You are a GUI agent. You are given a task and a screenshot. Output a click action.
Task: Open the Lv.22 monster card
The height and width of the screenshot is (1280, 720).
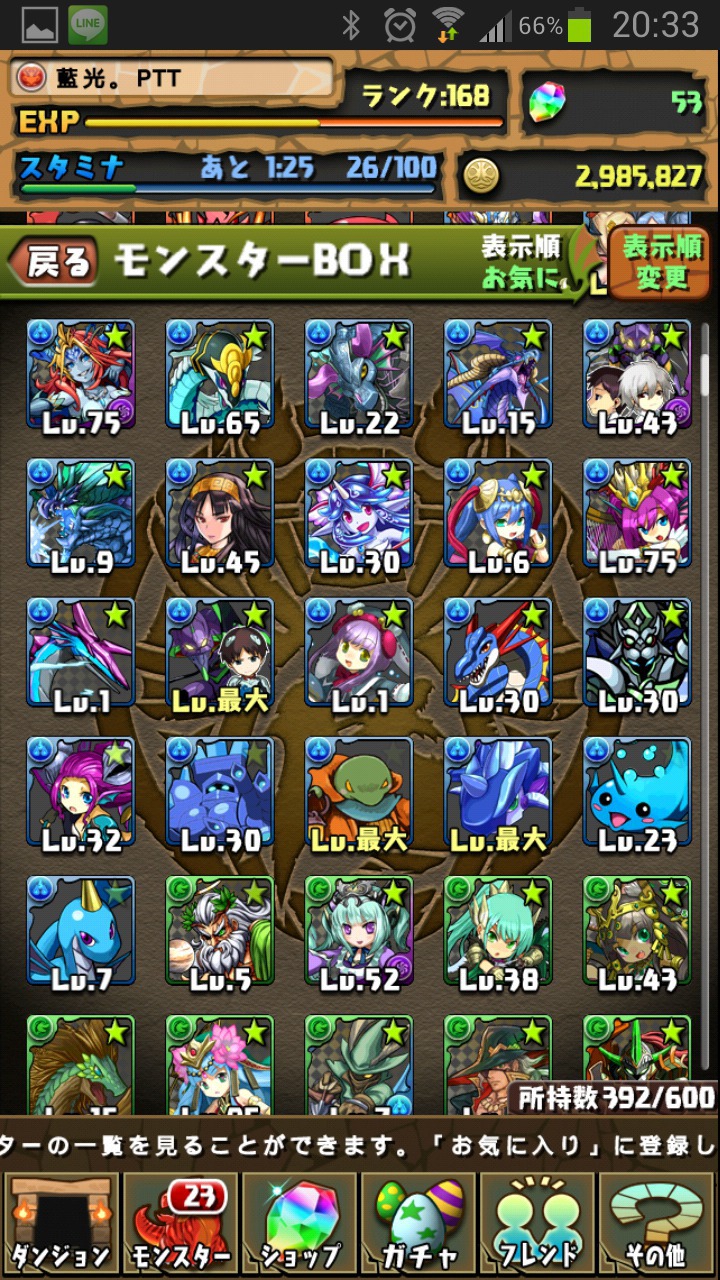point(359,375)
